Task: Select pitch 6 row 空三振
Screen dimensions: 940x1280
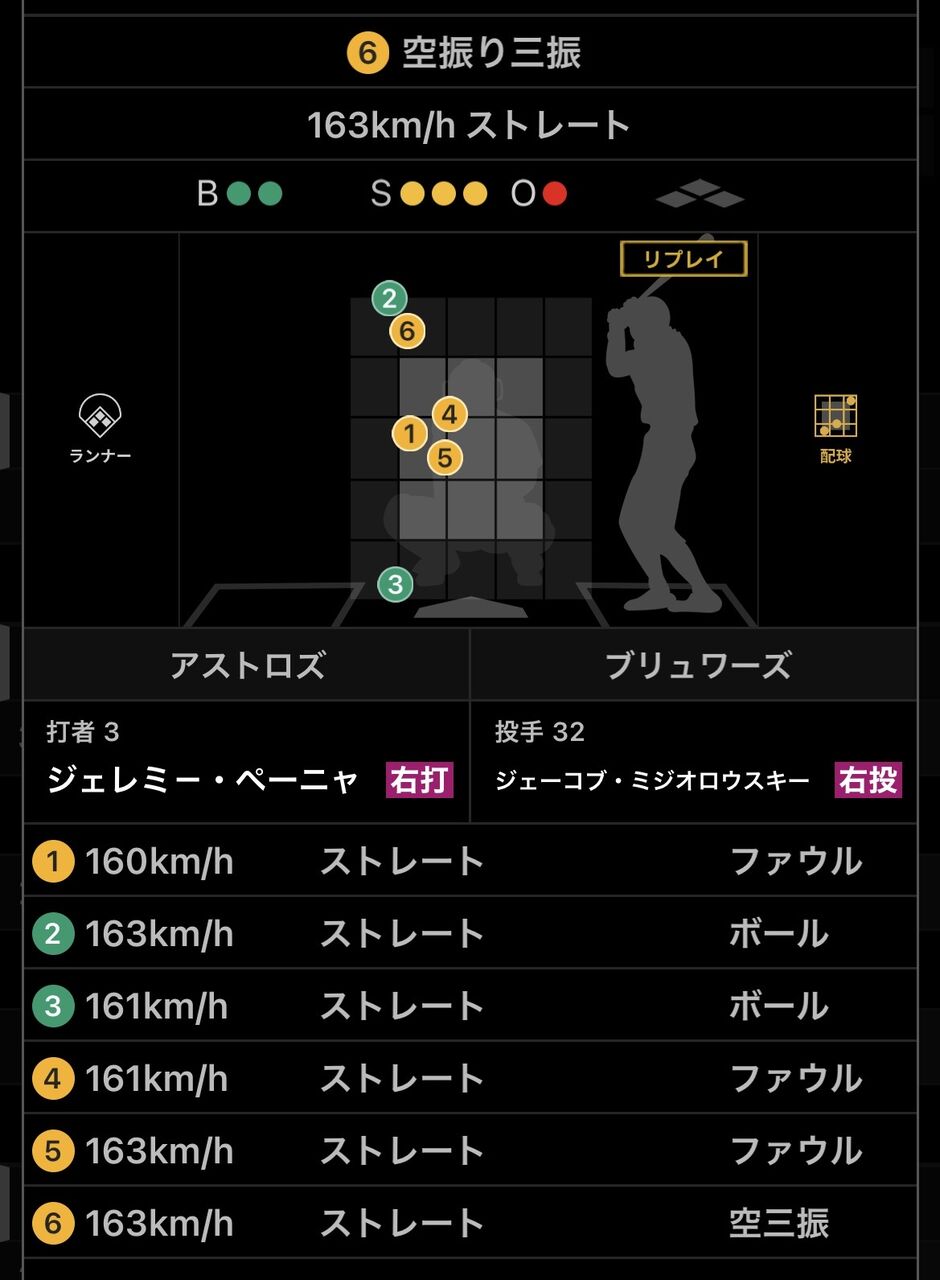Action: click(x=470, y=1223)
